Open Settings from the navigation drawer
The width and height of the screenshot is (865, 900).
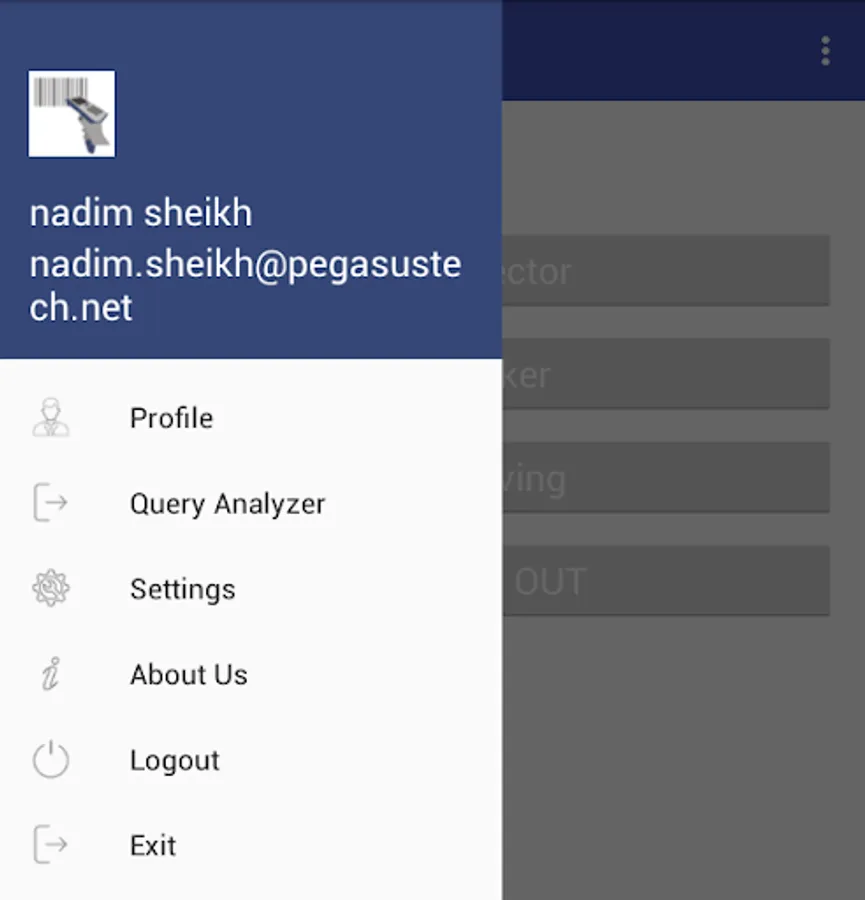(x=182, y=589)
